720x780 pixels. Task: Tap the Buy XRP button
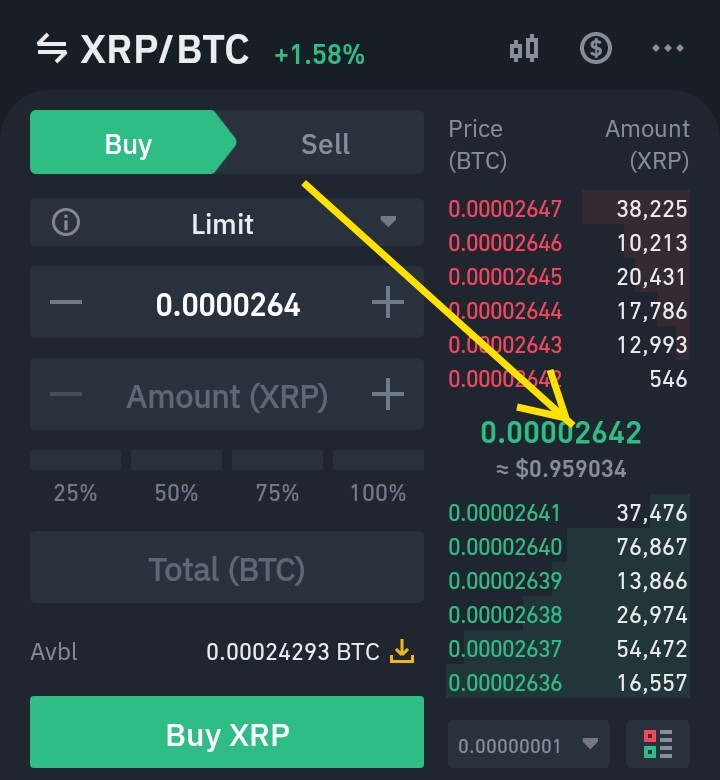(x=227, y=736)
